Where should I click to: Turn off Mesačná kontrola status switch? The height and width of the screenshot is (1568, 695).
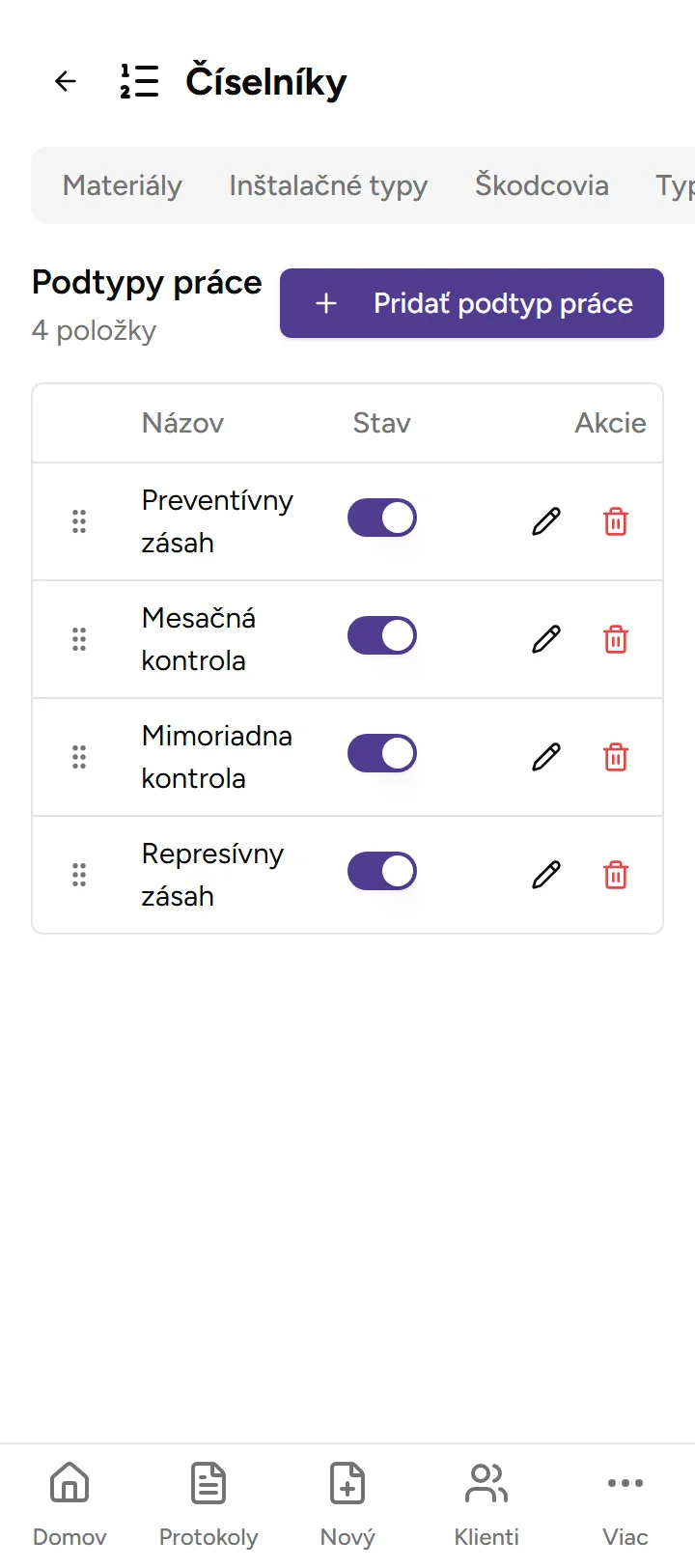pyautogui.click(x=381, y=635)
